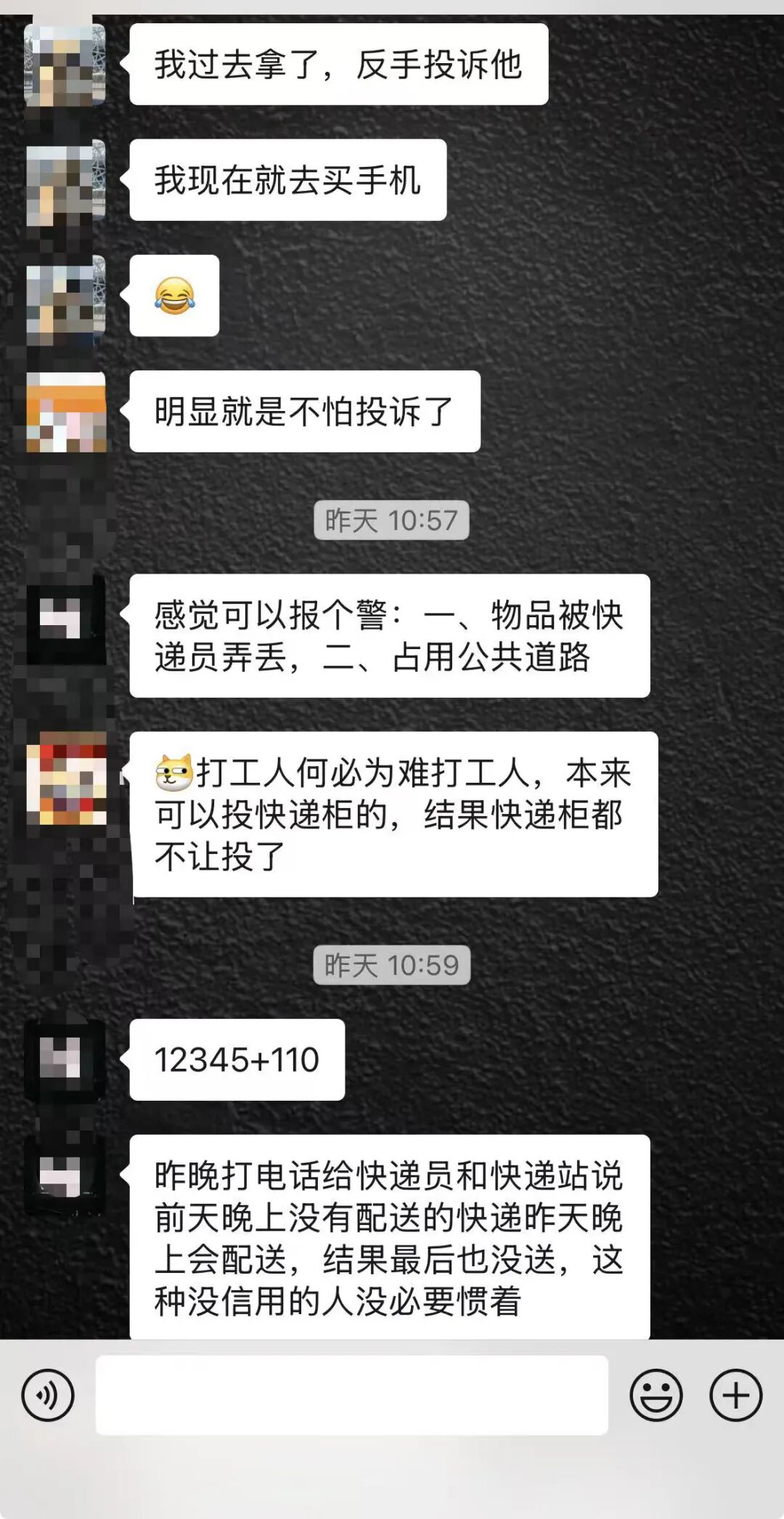Screen dimensions: 784x1519
Task: Open the plus attachments menu
Action: (735, 1395)
